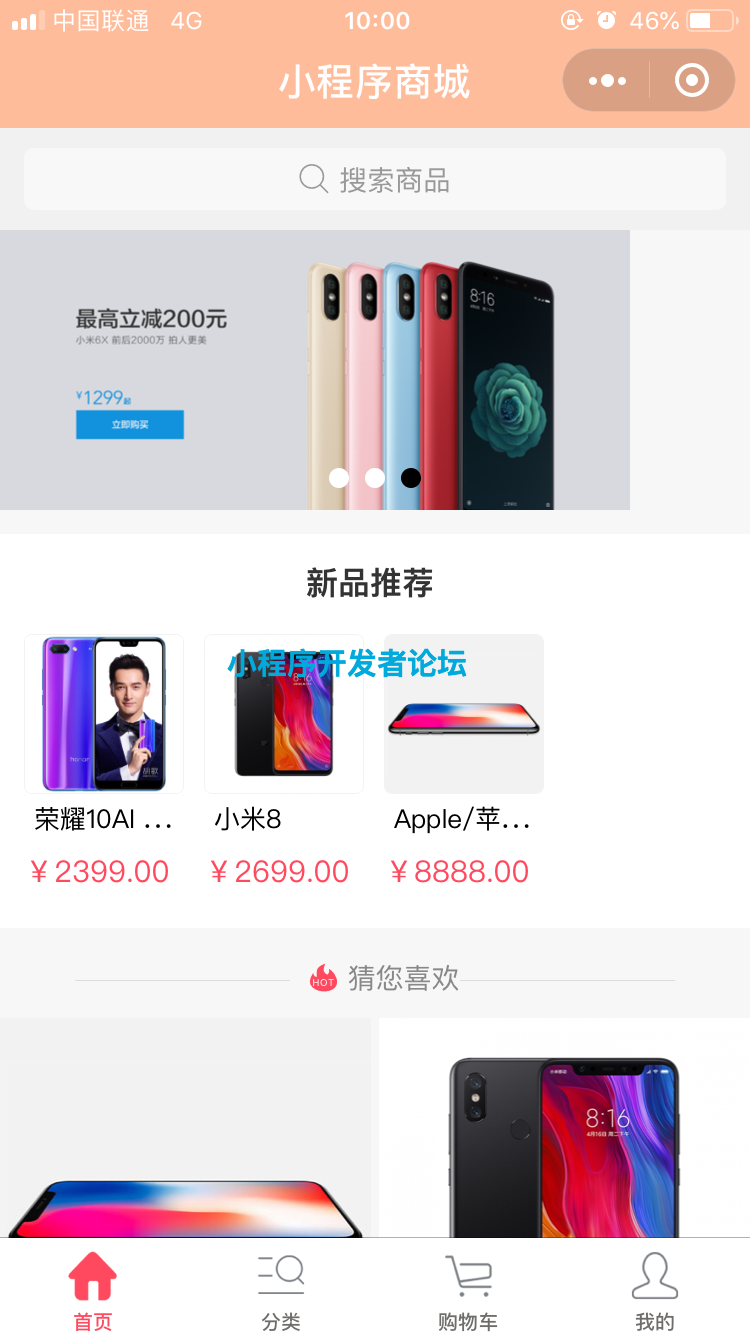
Task: Switch to the 分类 tab
Action: click(x=281, y=1290)
